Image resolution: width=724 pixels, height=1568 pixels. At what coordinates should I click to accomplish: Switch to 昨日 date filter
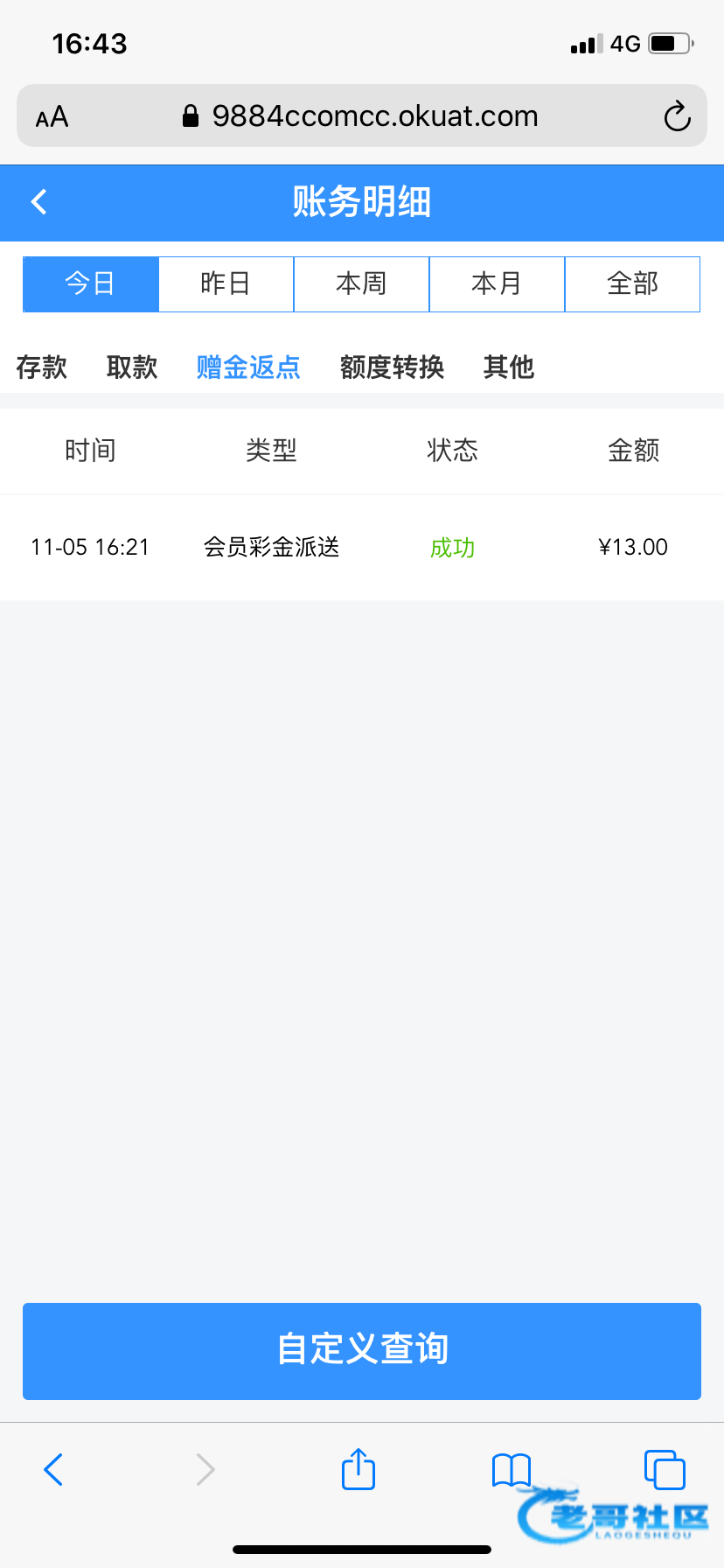(226, 283)
